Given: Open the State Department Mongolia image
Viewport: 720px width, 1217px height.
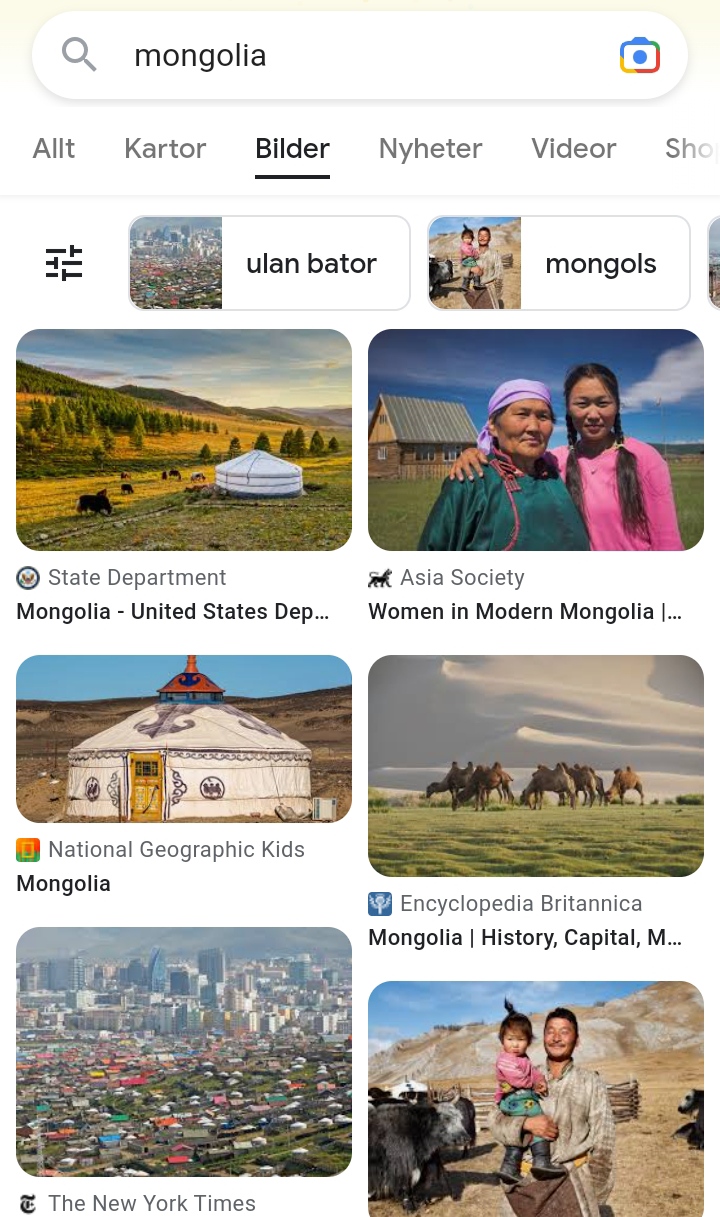Looking at the screenshot, I should pos(184,440).
